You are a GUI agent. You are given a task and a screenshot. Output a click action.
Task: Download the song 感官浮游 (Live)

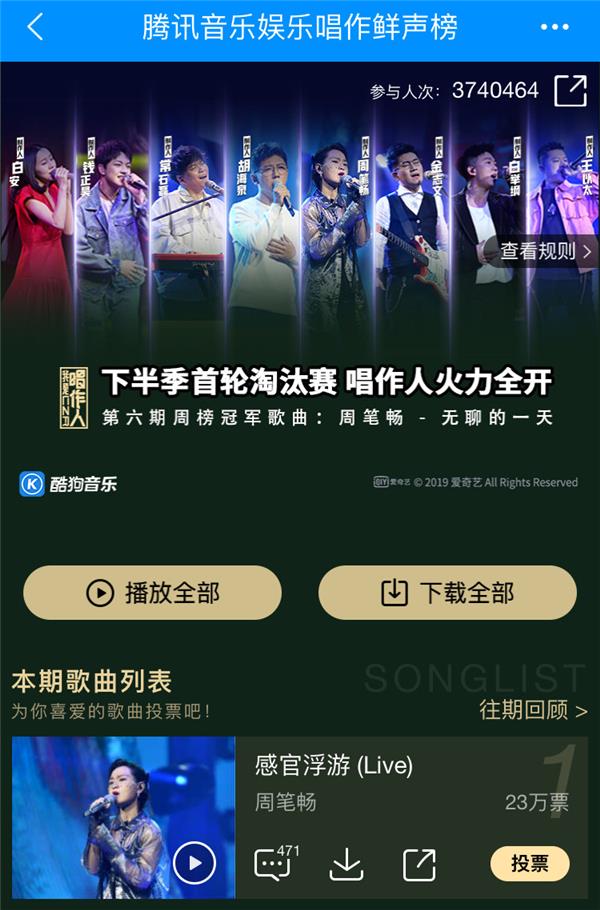(346, 864)
